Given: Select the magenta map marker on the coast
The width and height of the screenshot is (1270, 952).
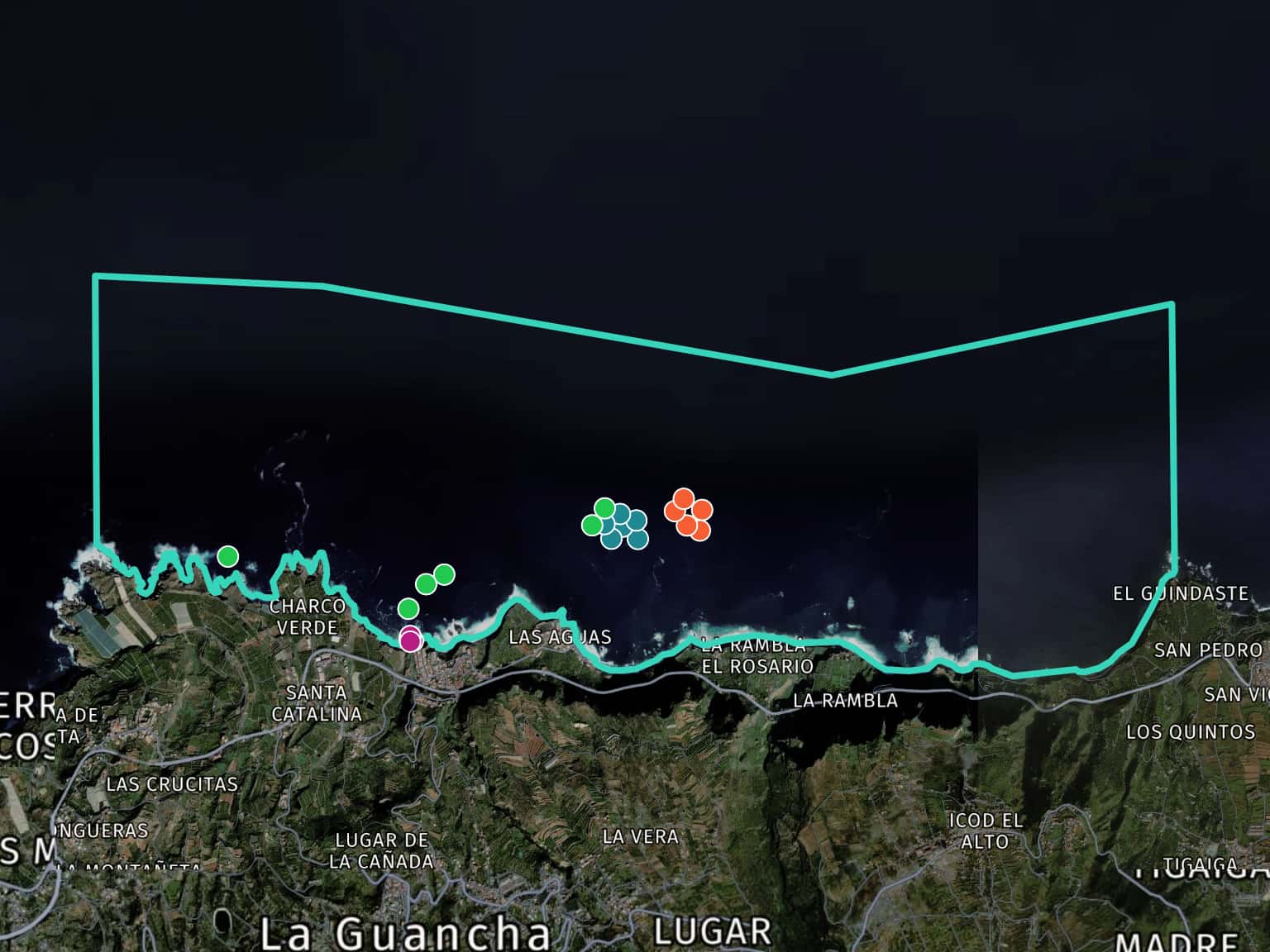Looking at the screenshot, I should coord(410,640).
